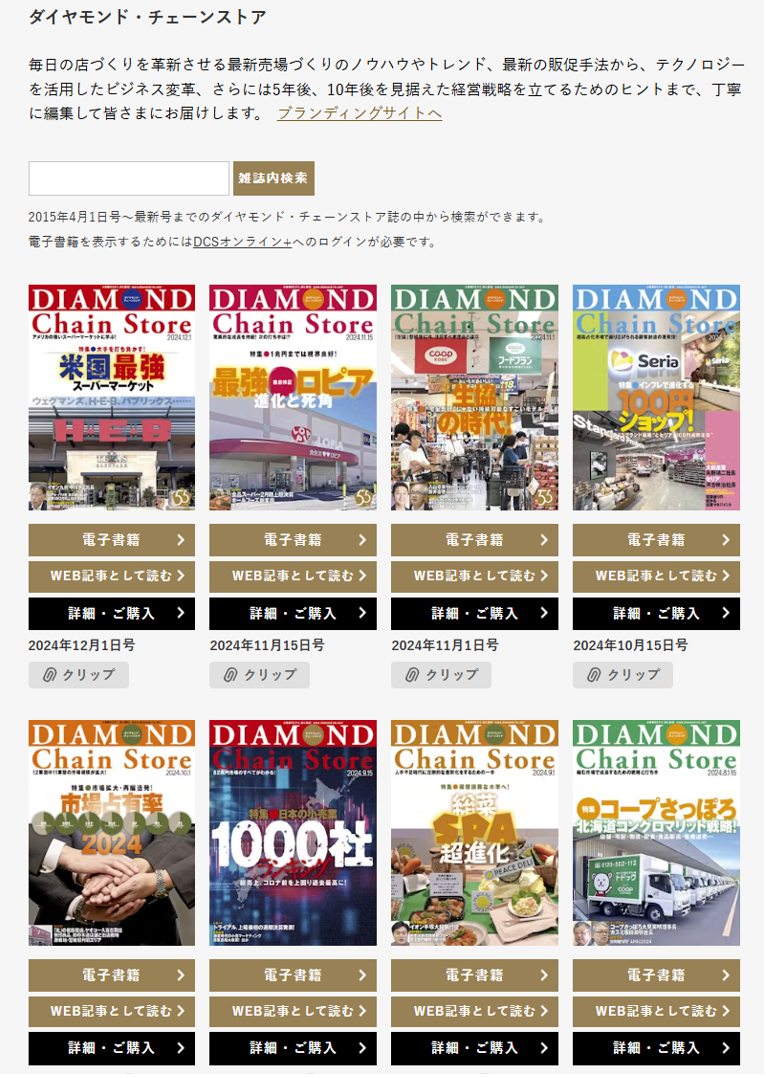Viewport: 766px width, 1078px height.
Task: Open the ブランディングサイトへ link
Action: point(359,113)
